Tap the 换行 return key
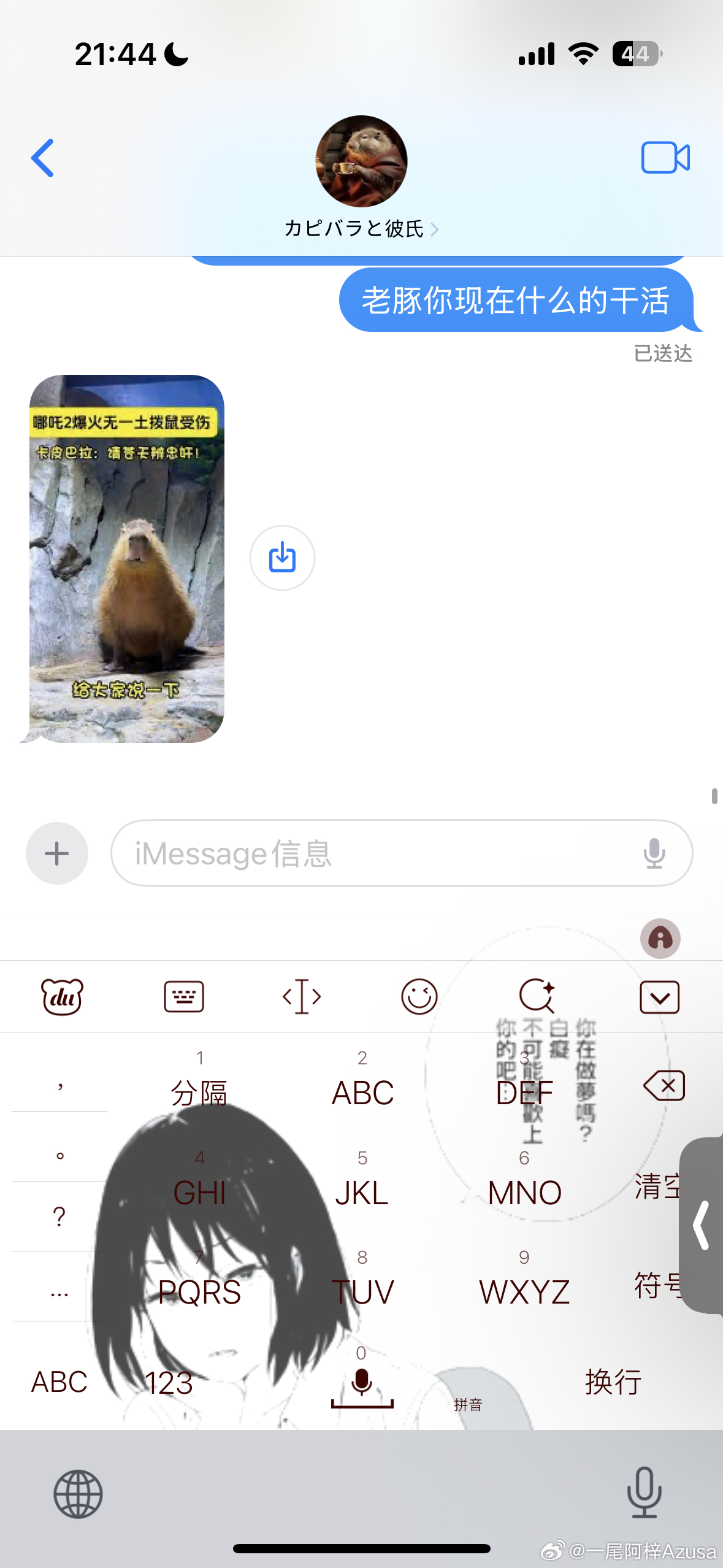723x1568 pixels. tap(613, 1382)
